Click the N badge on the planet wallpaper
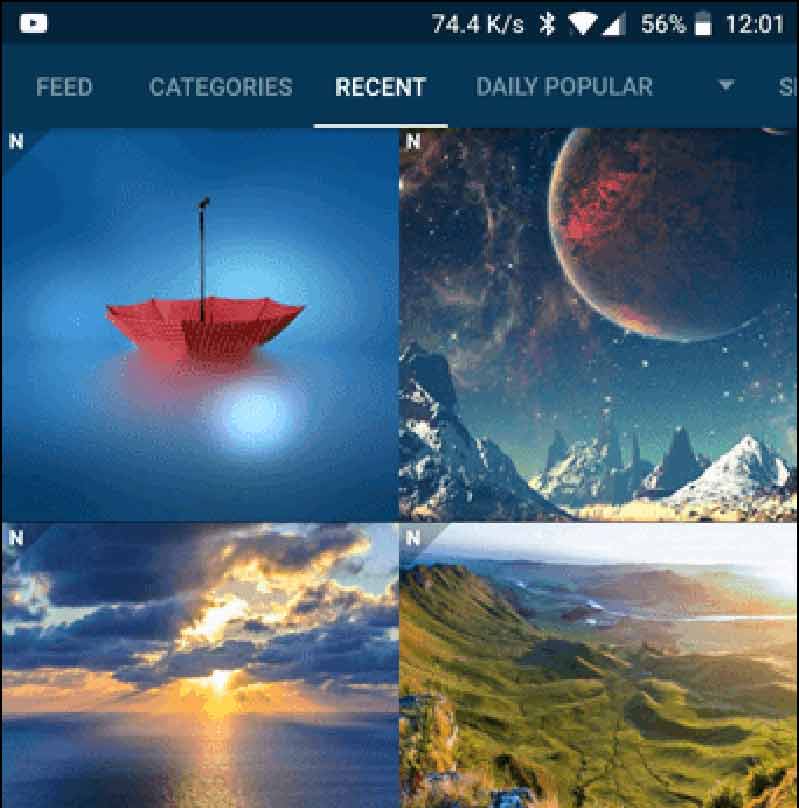Image resolution: width=799 pixels, height=808 pixels. coord(413,142)
